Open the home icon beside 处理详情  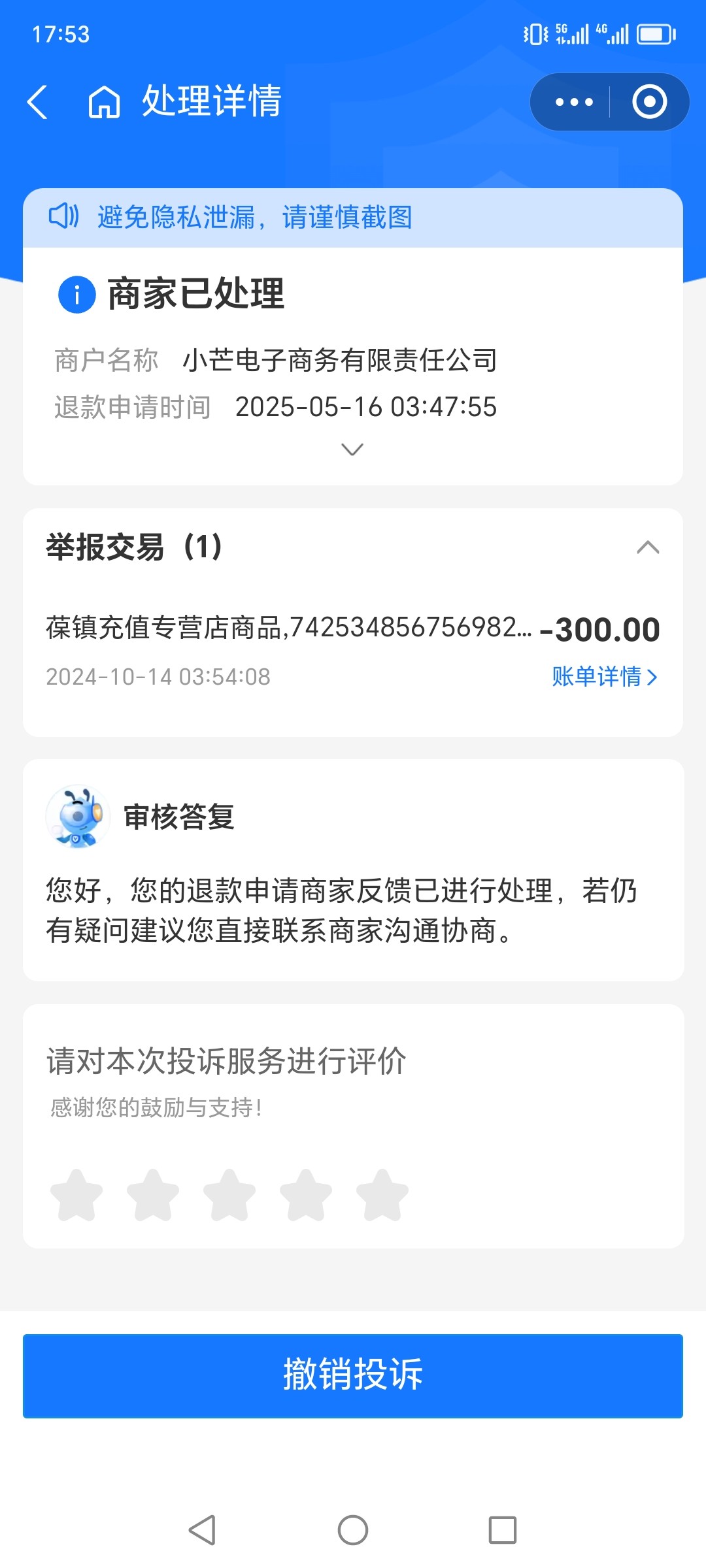(104, 102)
